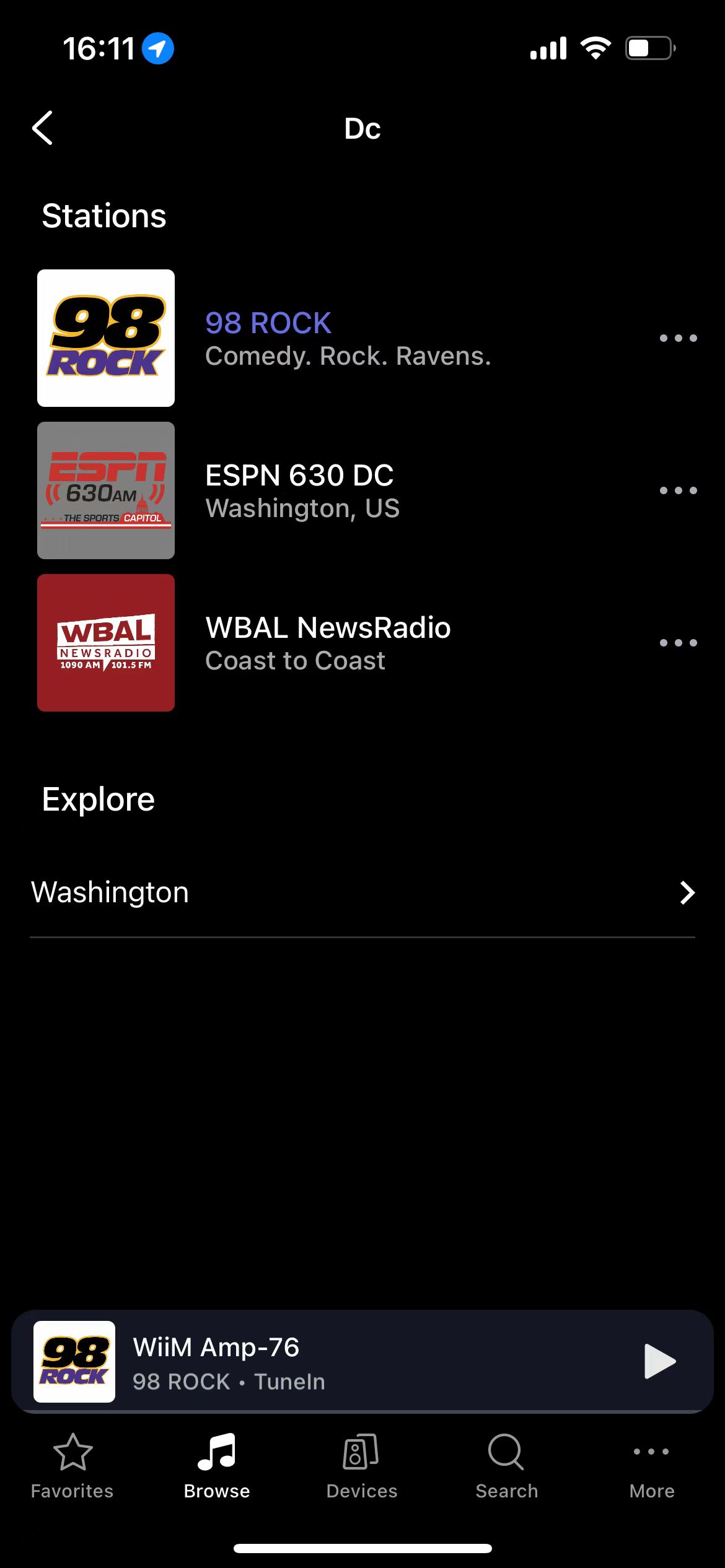The image size is (725, 1568).
Task: Resume playback on WiiM Amp-76
Action: pyautogui.click(x=659, y=1361)
